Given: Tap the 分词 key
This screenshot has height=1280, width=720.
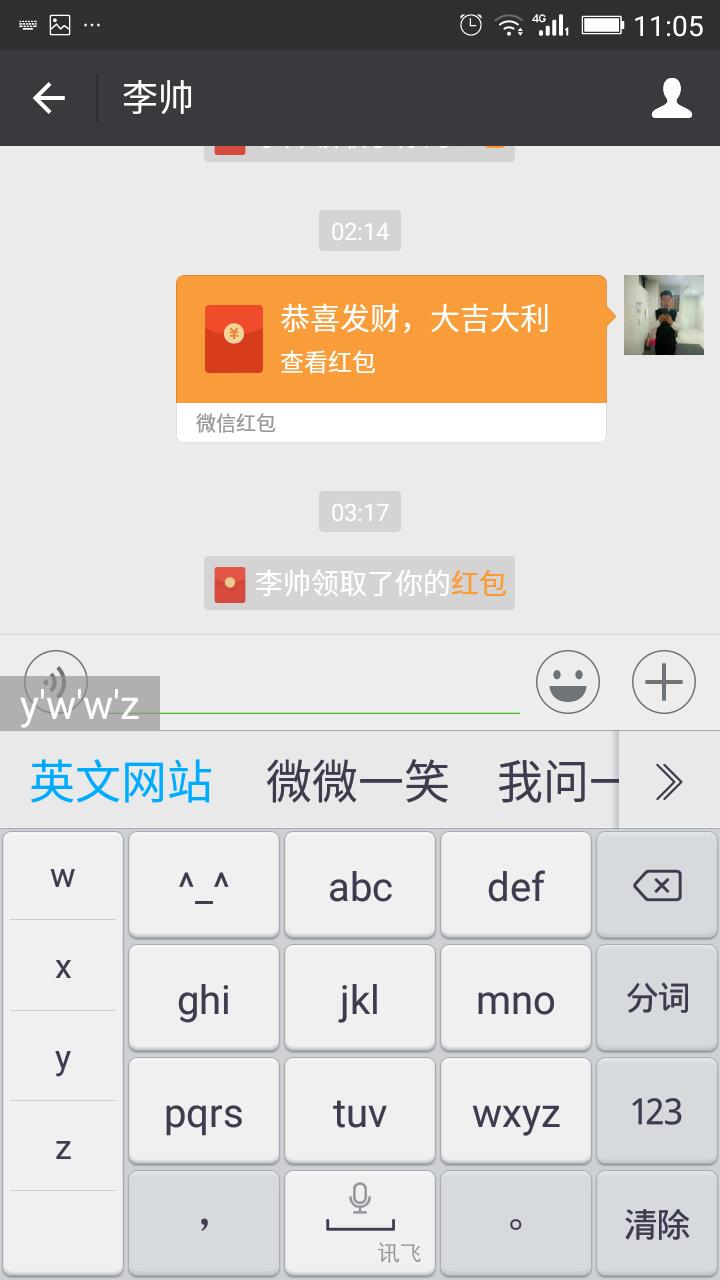Looking at the screenshot, I should [657, 998].
